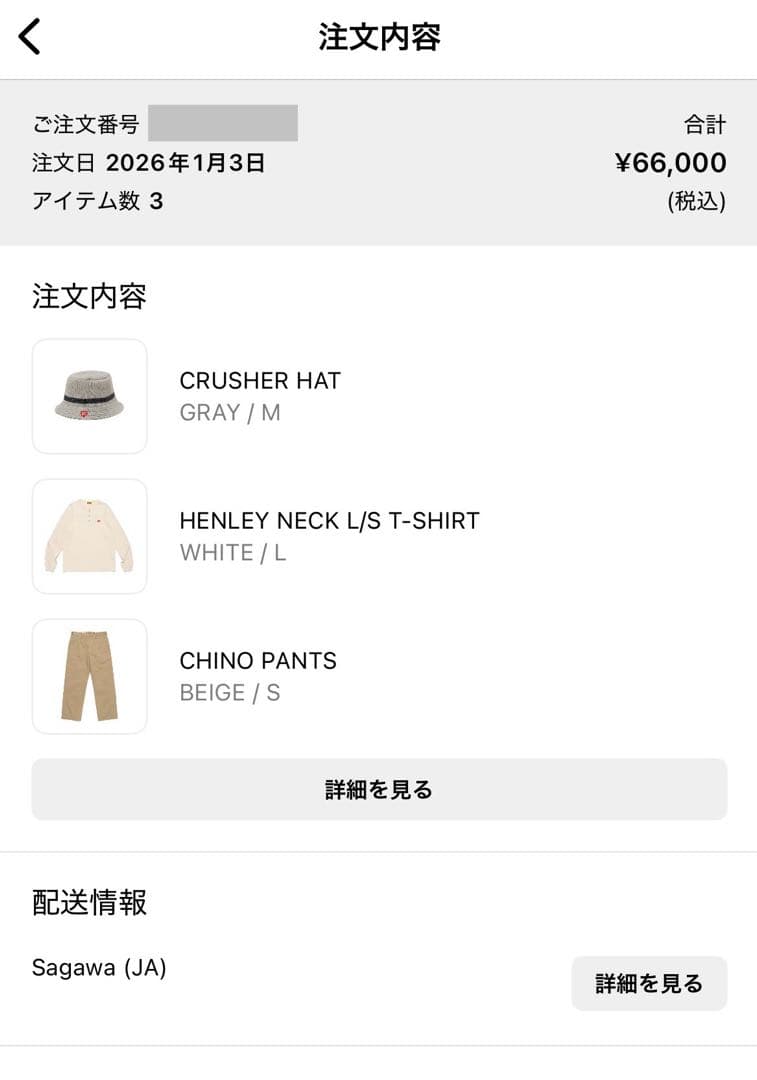Tap the アイテム数 3 item count

click(110, 203)
